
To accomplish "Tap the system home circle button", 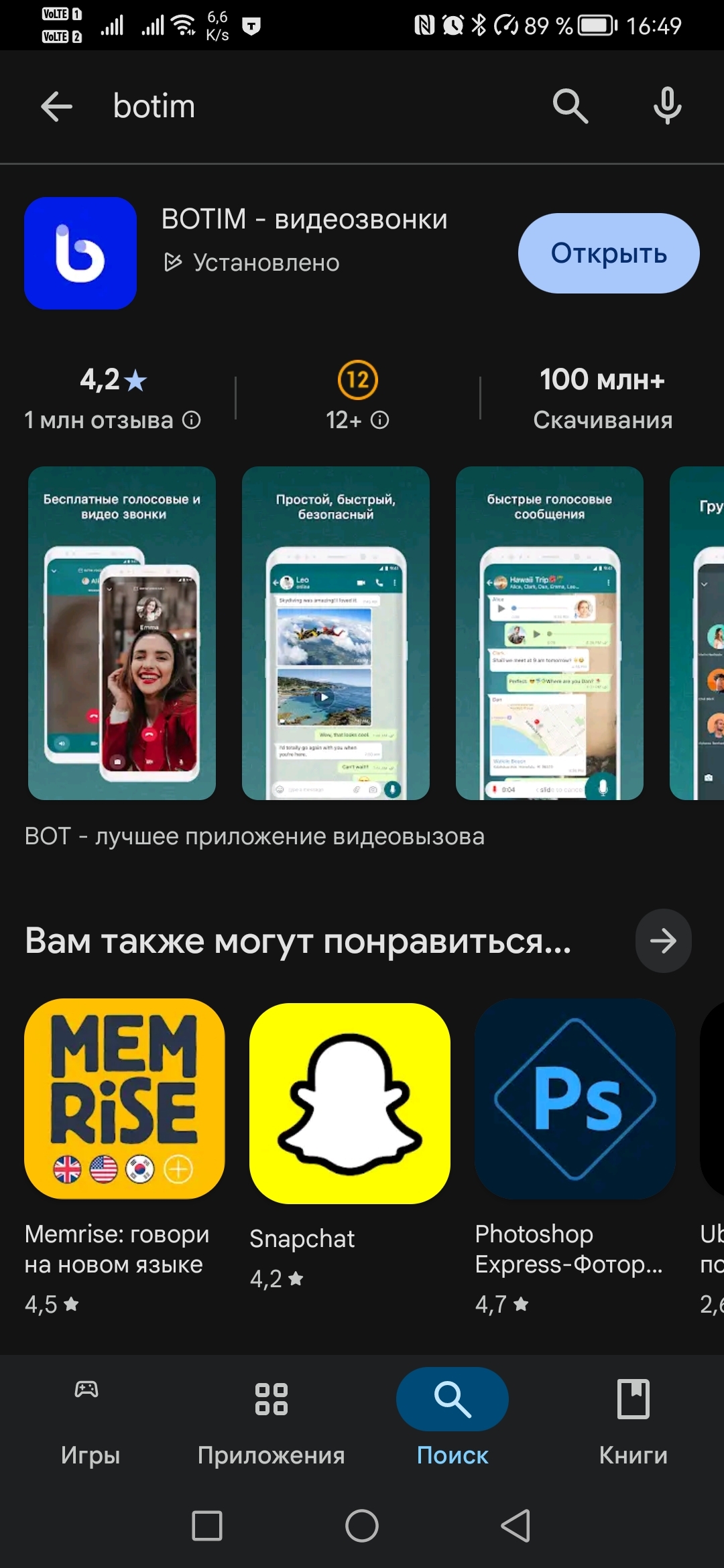I will pos(362,1526).
